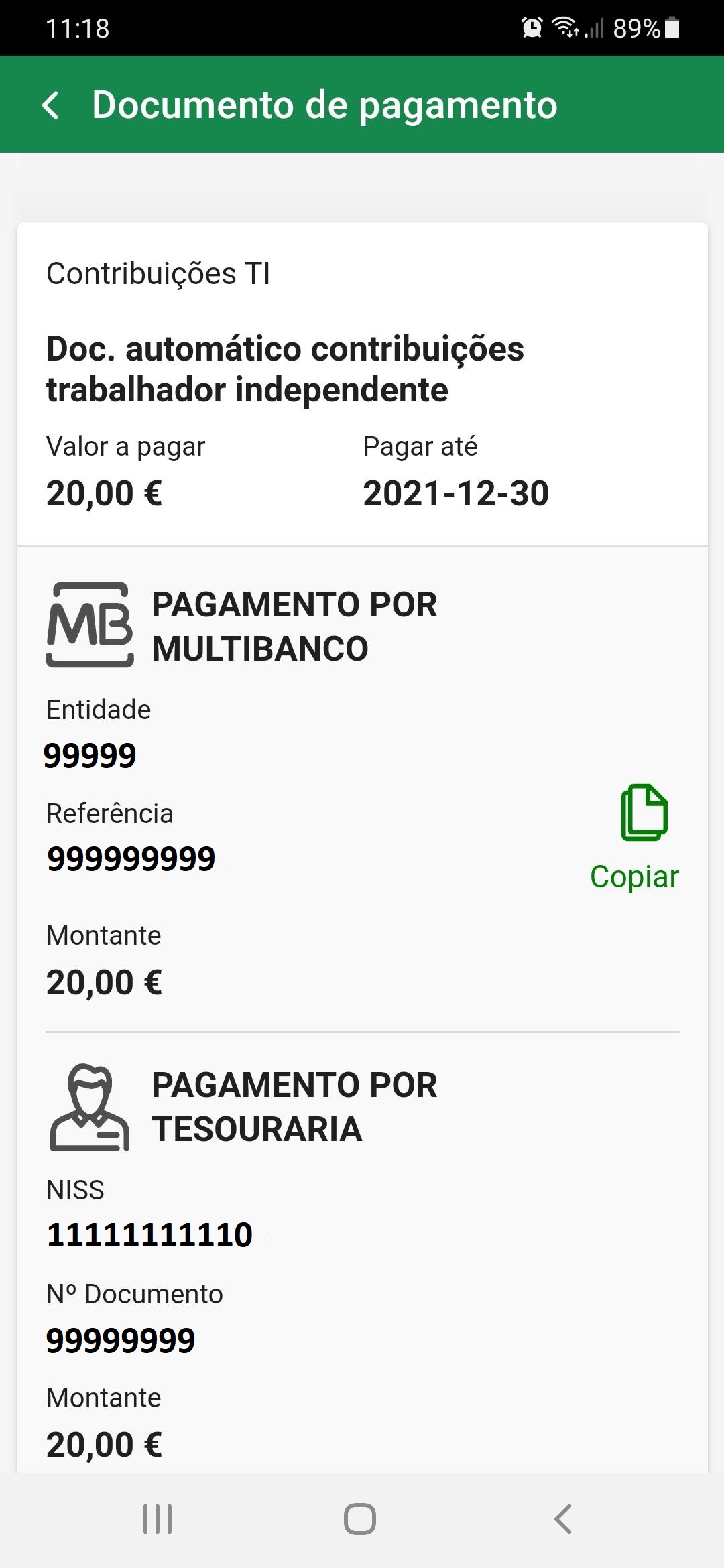Go back from Documento de pagamento
Screen dimensions: 724x1568
51,105
